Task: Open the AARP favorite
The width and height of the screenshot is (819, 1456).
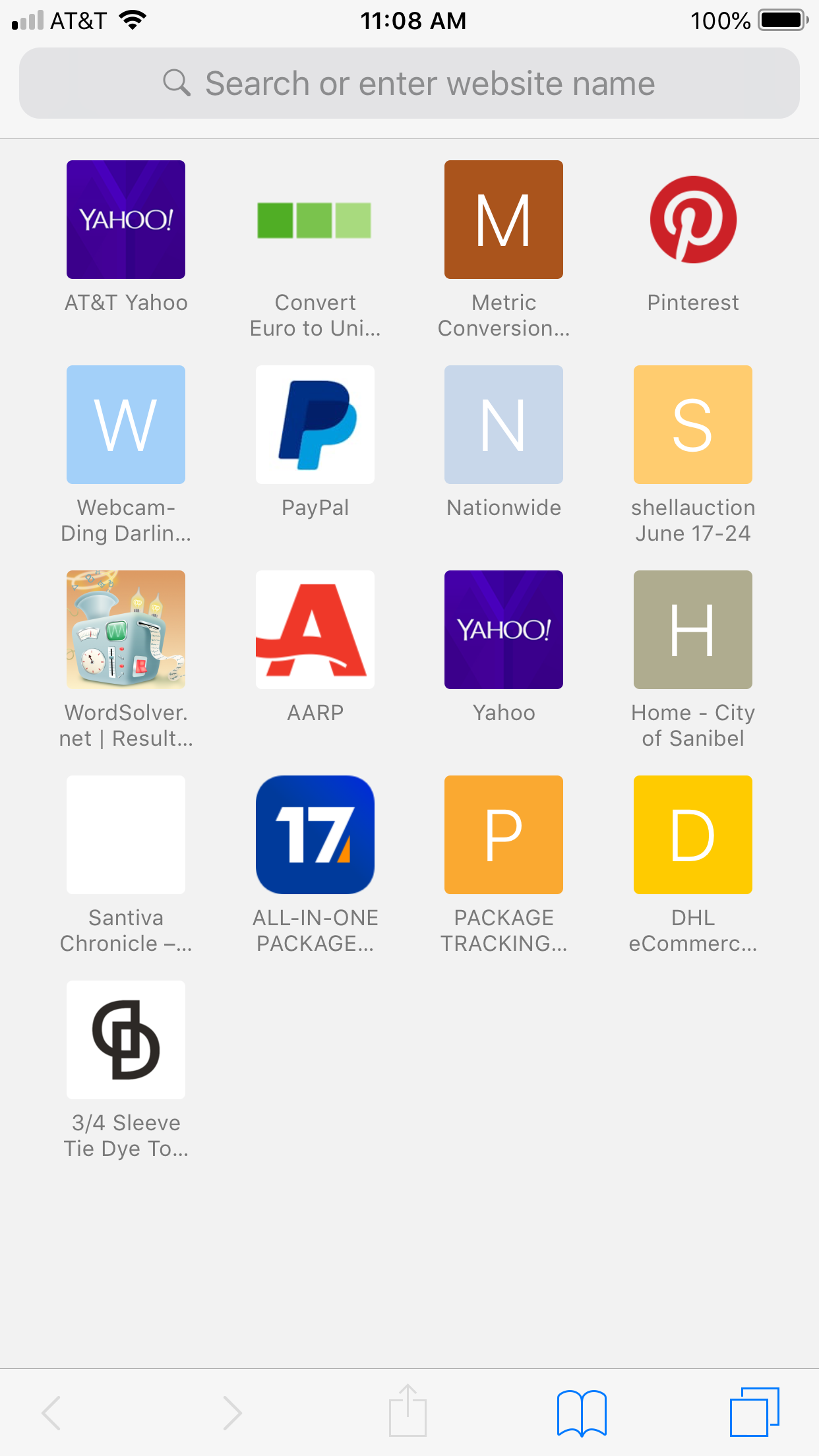Action: [315, 630]
